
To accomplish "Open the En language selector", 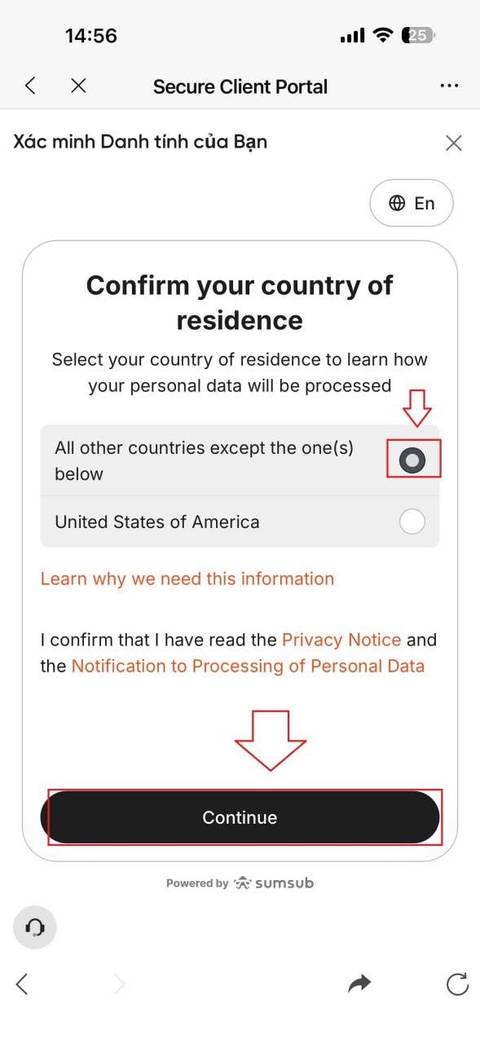I will 412,203.
